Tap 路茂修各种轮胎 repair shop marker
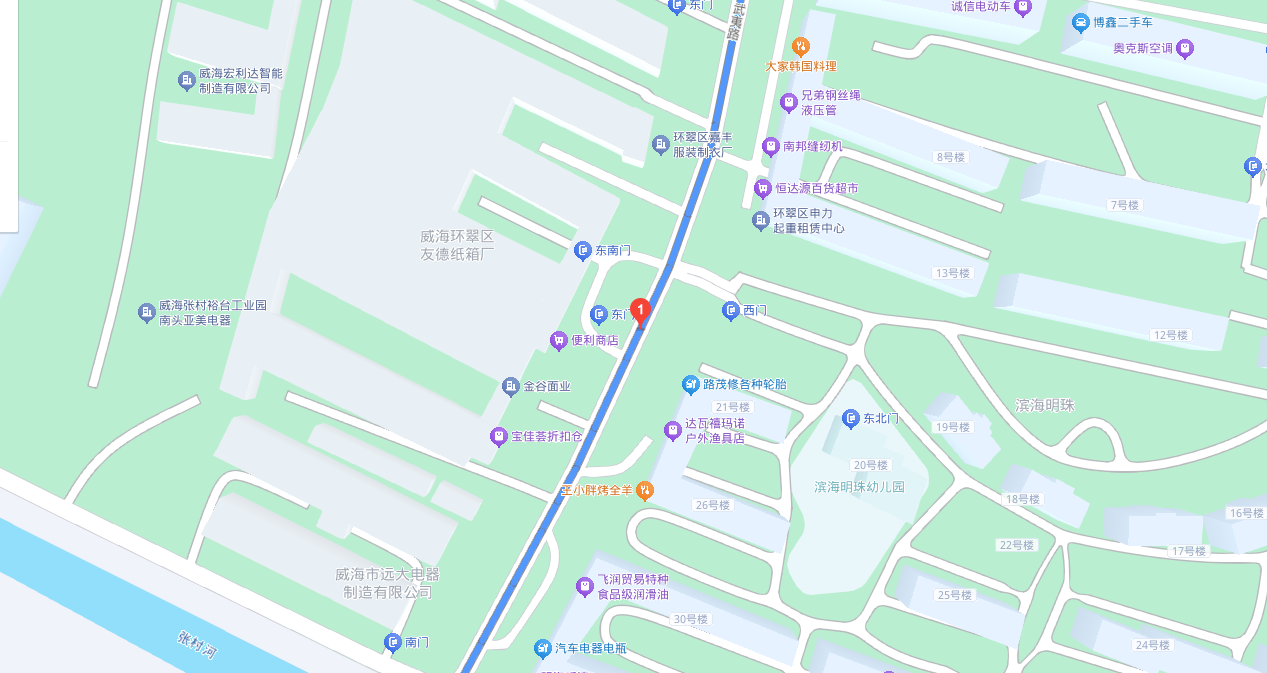This screenshot has width=1267, height=673. click(689, 384)
